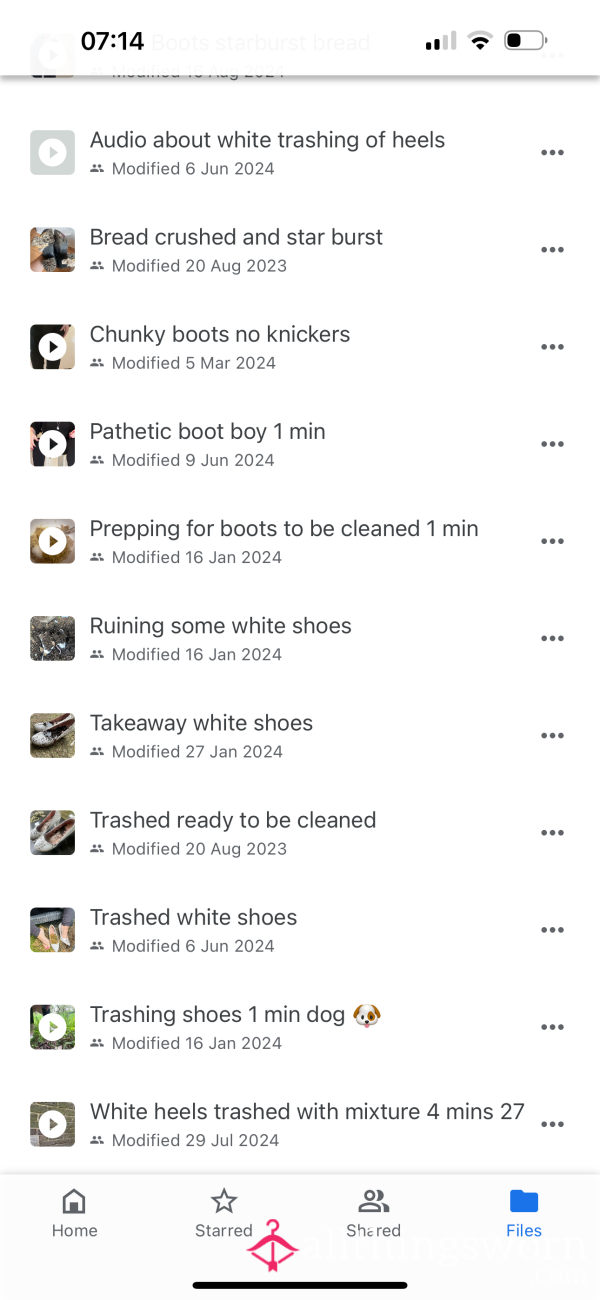Open more options for 'Trashing shoes 1 min dog'

pos(552,1026)
